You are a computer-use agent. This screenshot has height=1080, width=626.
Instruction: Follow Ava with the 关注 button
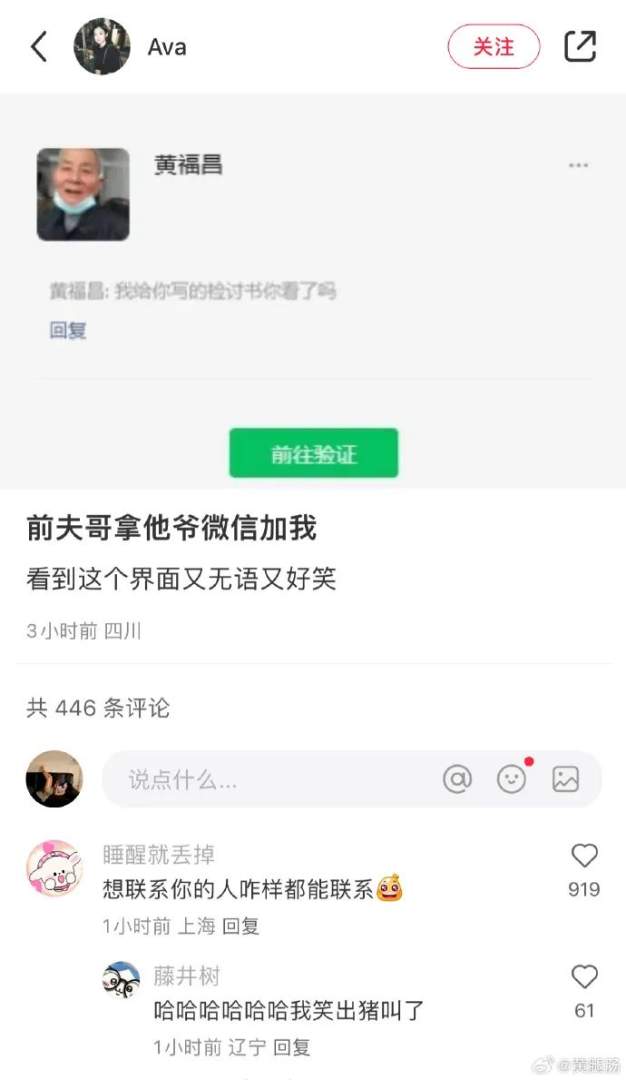493,46
